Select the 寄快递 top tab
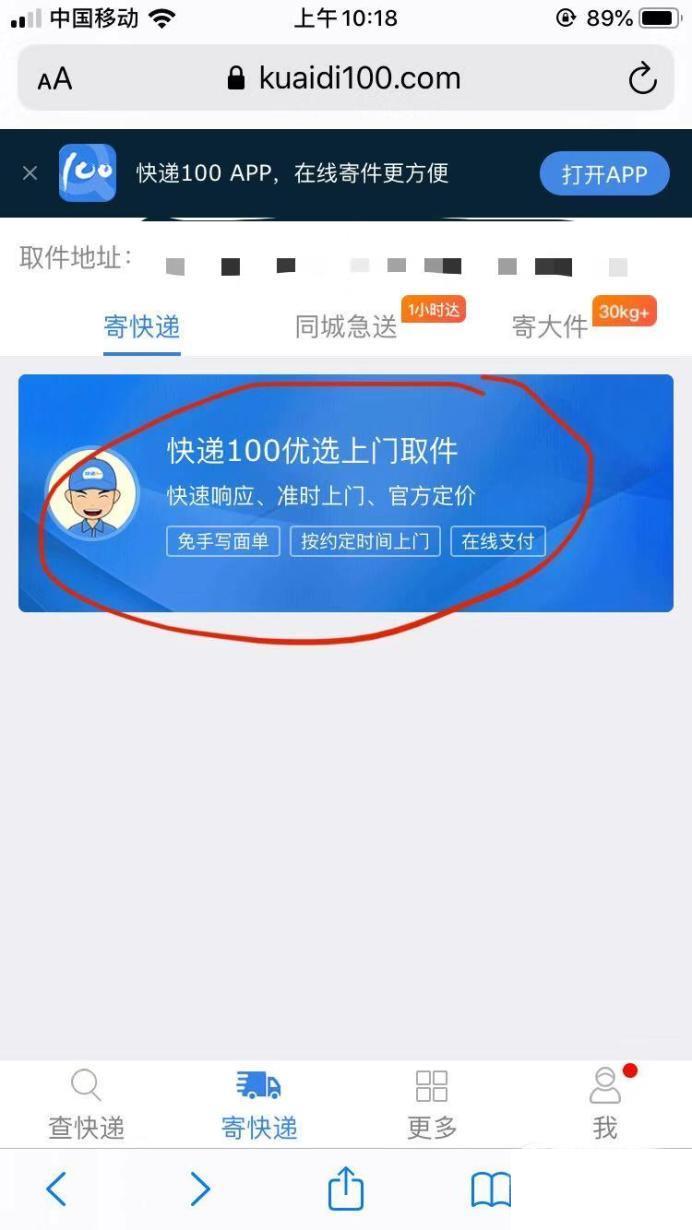 point(142,326)
